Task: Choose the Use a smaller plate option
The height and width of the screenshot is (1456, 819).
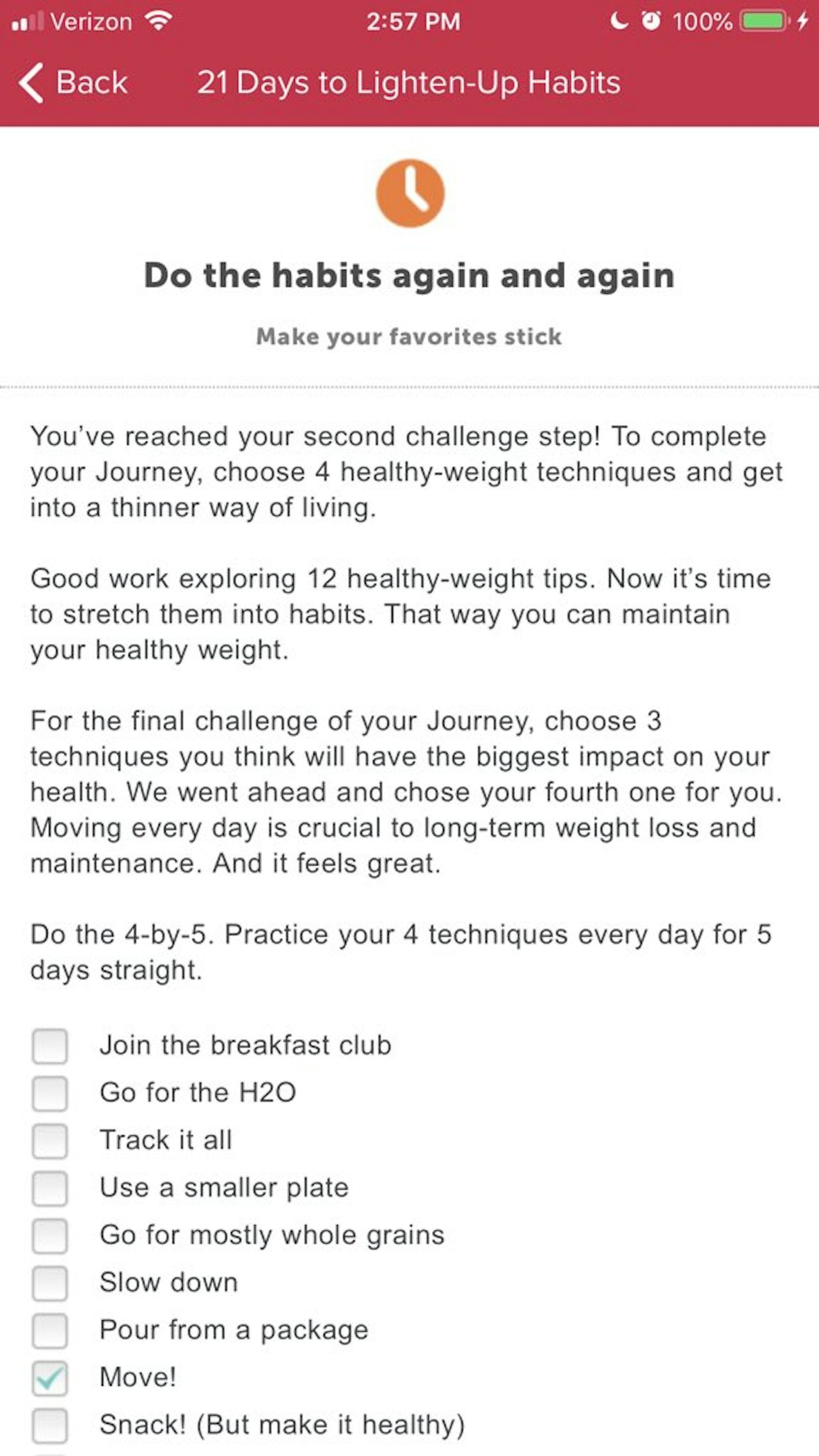Action: (x=50, y=1189)
